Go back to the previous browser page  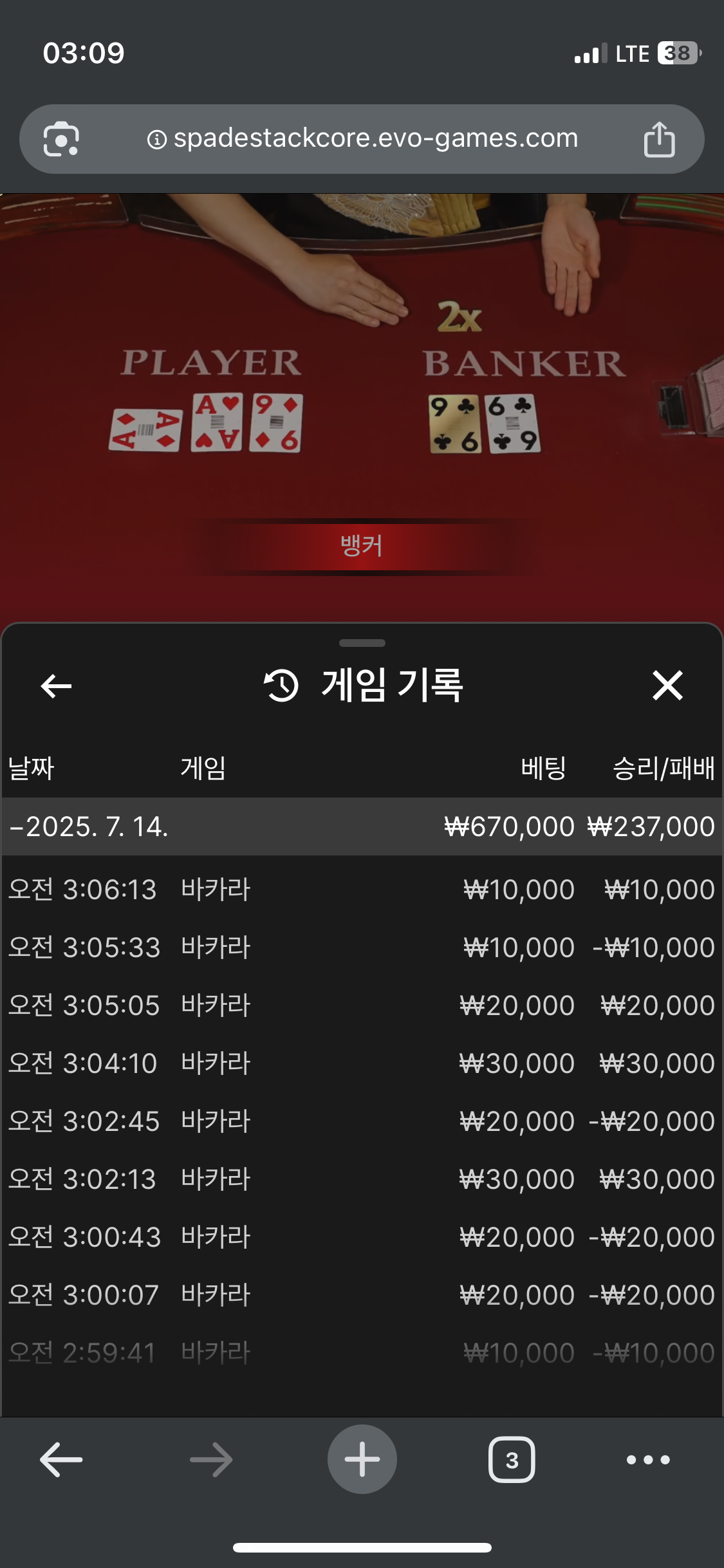(x=61, y=1460)
